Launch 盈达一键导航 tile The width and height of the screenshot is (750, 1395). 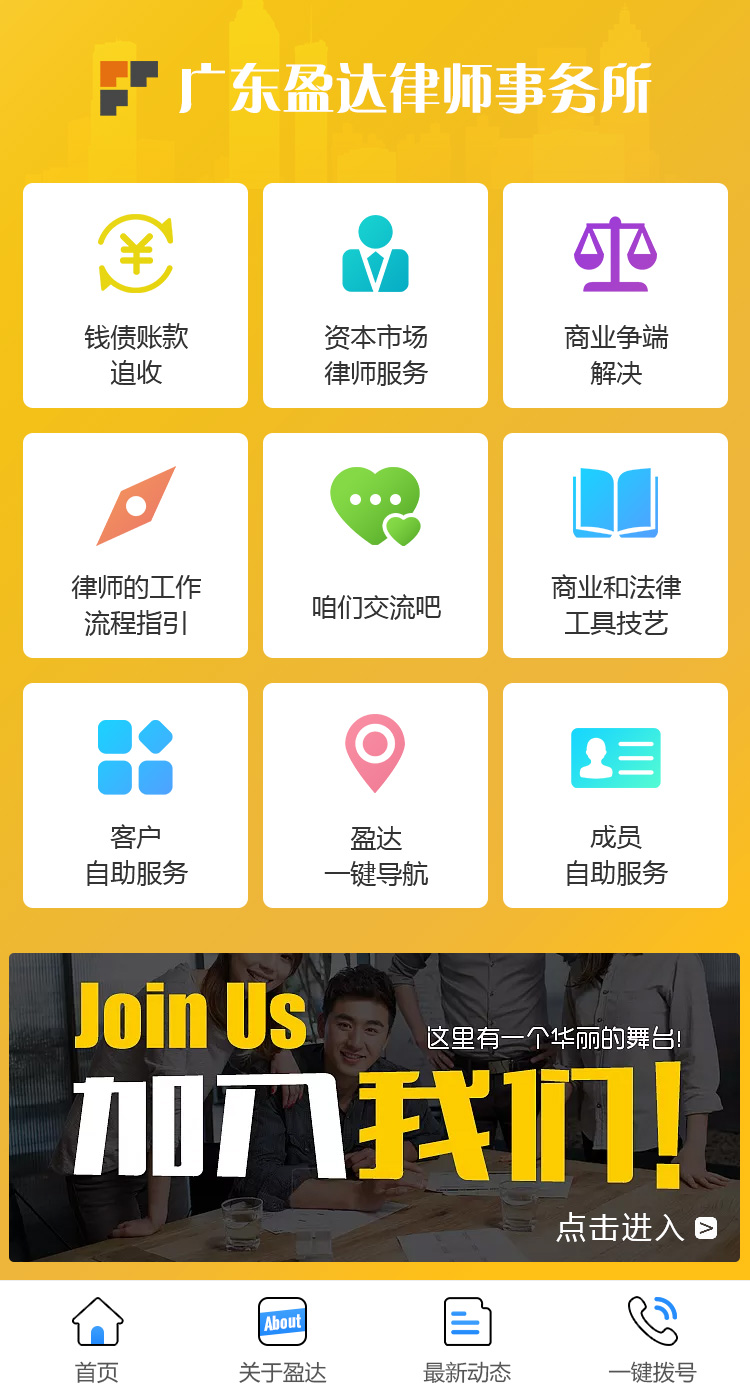click(375, 796)
